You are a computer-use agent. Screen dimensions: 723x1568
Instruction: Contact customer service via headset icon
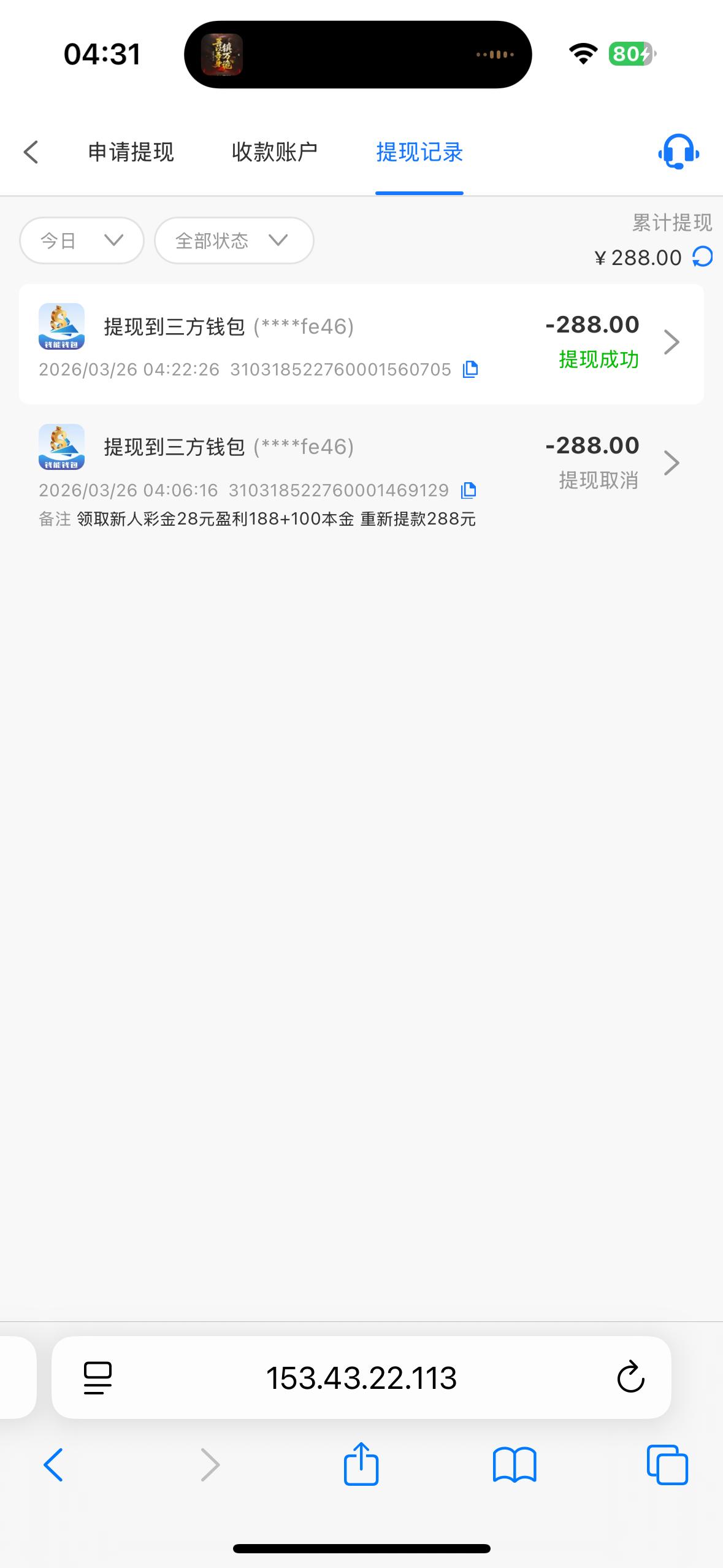(x=678, y=152)
